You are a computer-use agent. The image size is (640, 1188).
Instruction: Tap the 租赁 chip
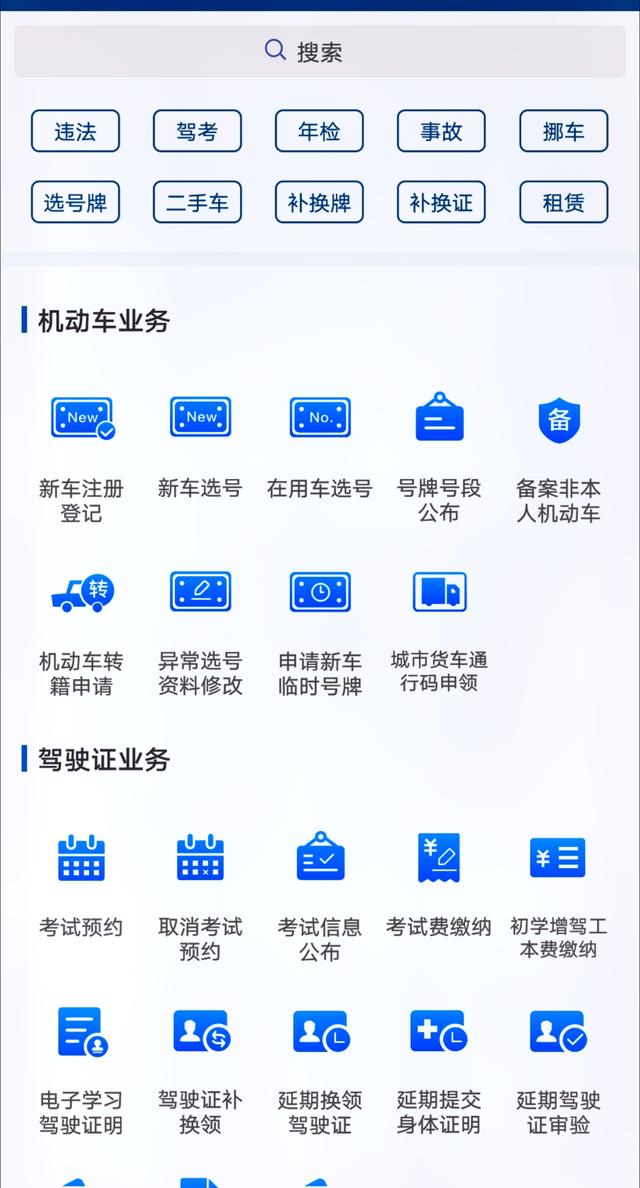(564, 202)
